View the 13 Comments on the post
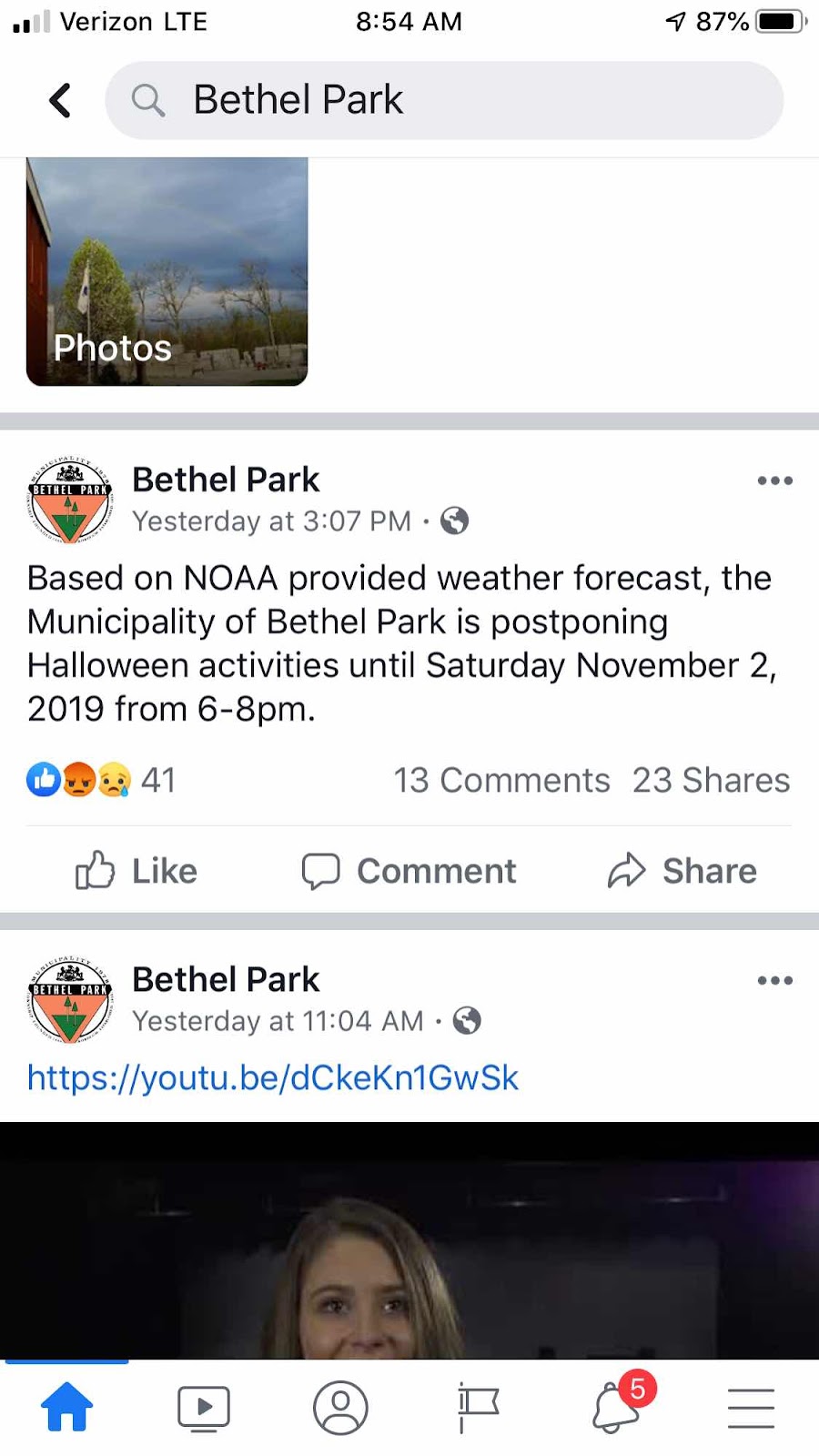The height and width of the screenshot is (1456, 819). coord(501,780)
